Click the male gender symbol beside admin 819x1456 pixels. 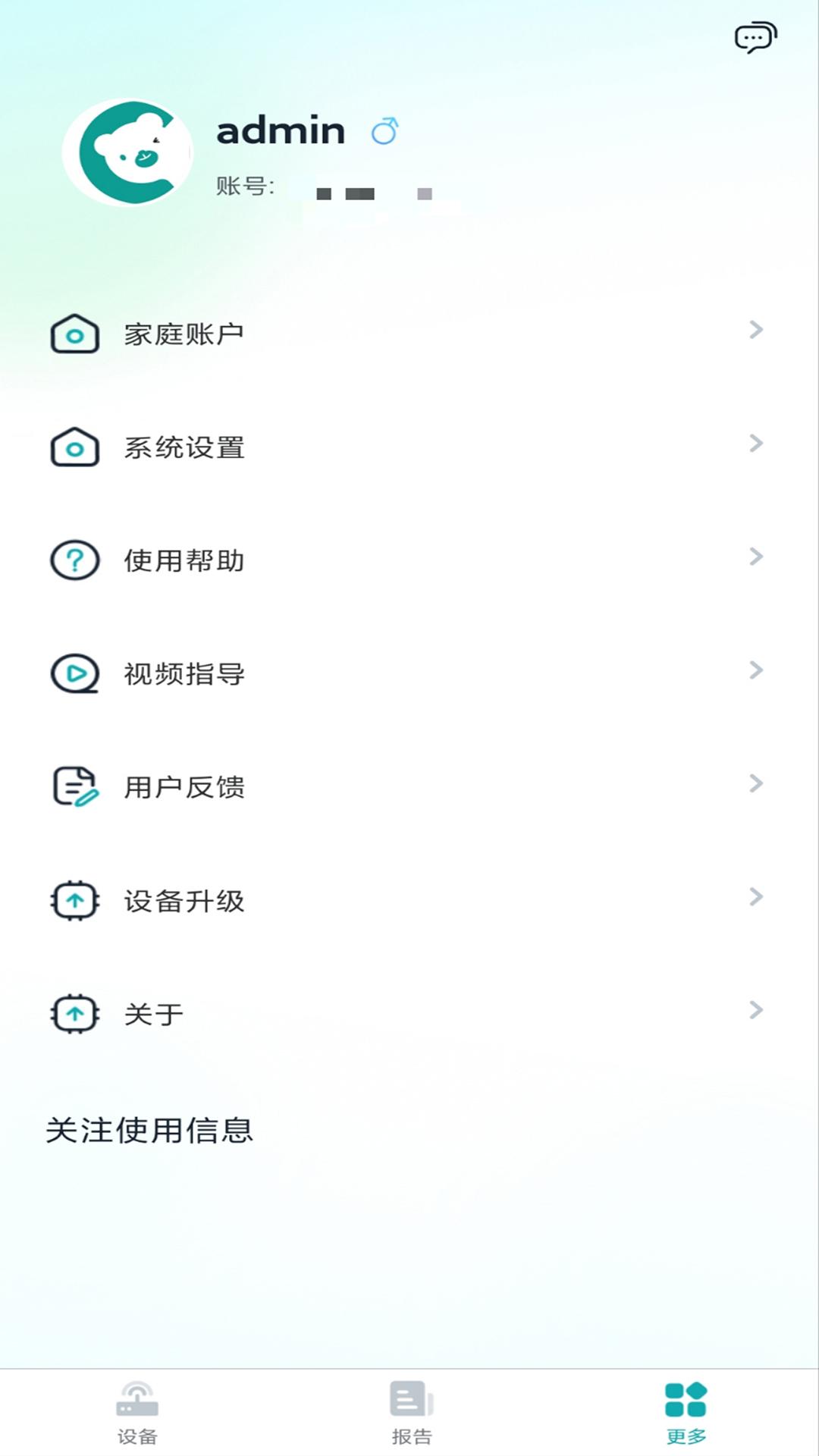(384, 130)
